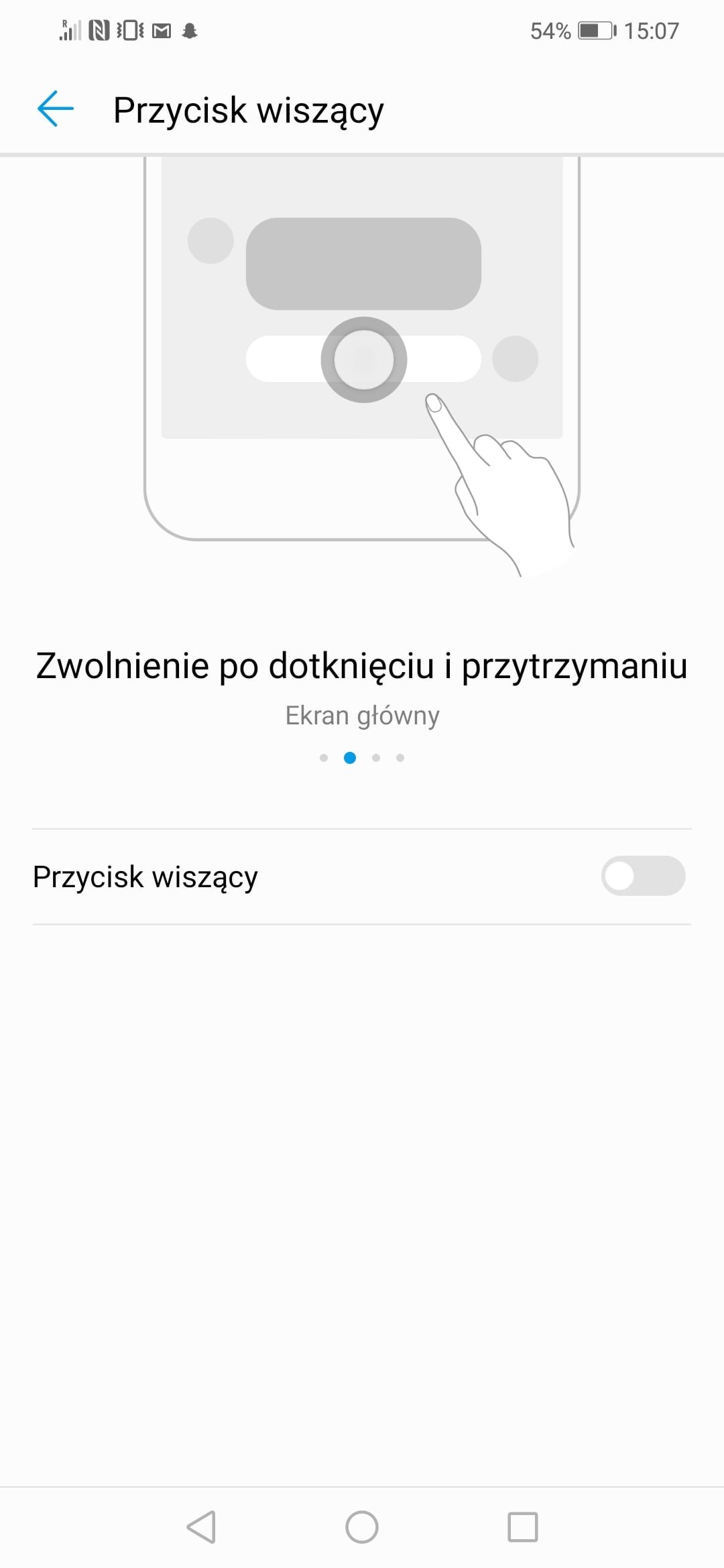Go back from Przycisk wiszący screen
724x1568 pixels.
(x=55, y=109)
